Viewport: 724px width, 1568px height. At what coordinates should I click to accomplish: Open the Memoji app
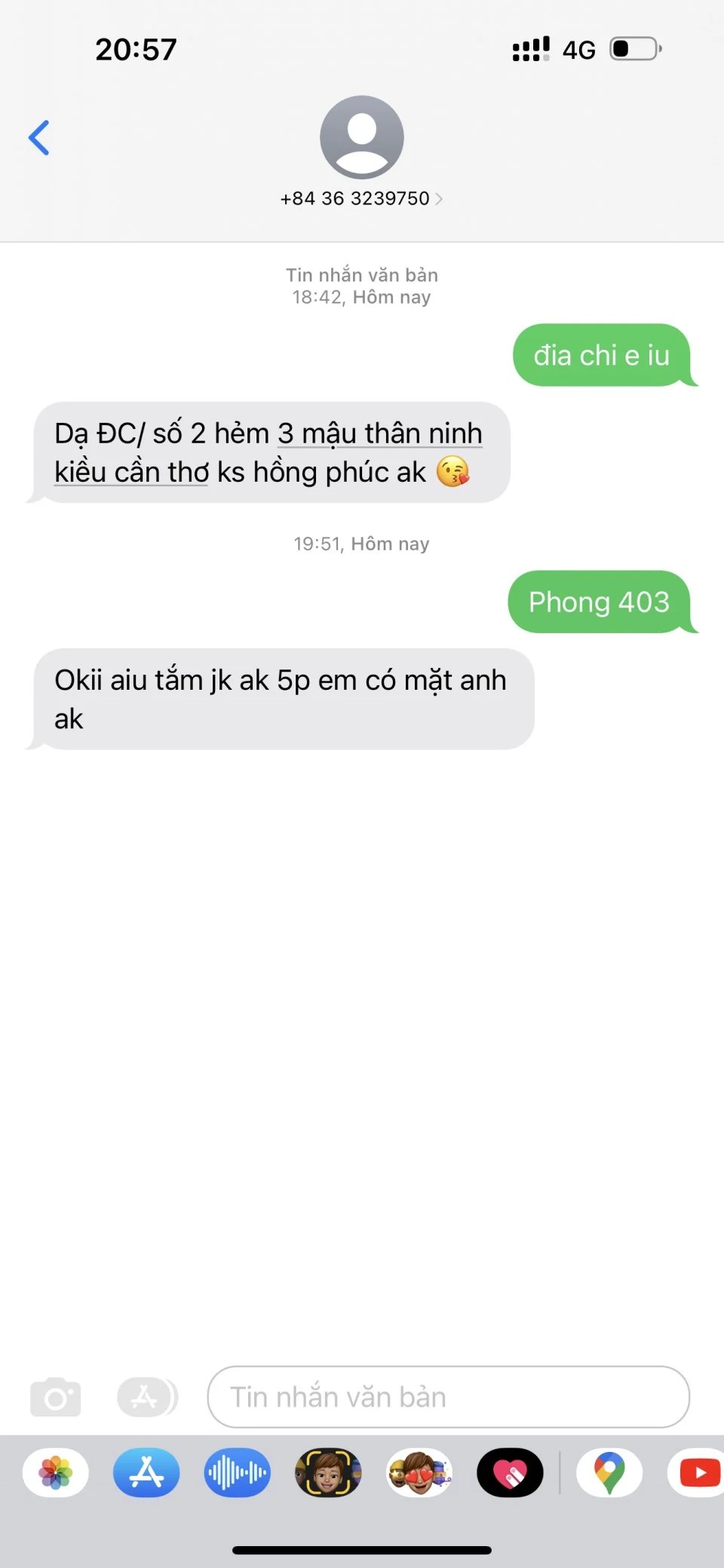(x=328, y=1472)
